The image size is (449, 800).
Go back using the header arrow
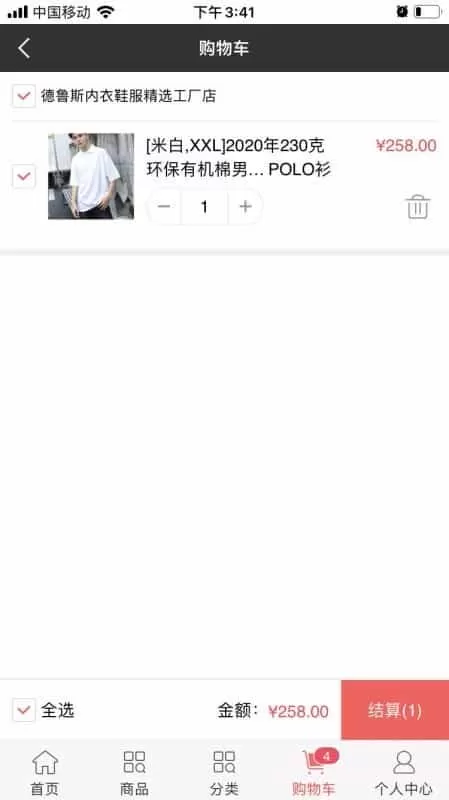tap(24, 48)
